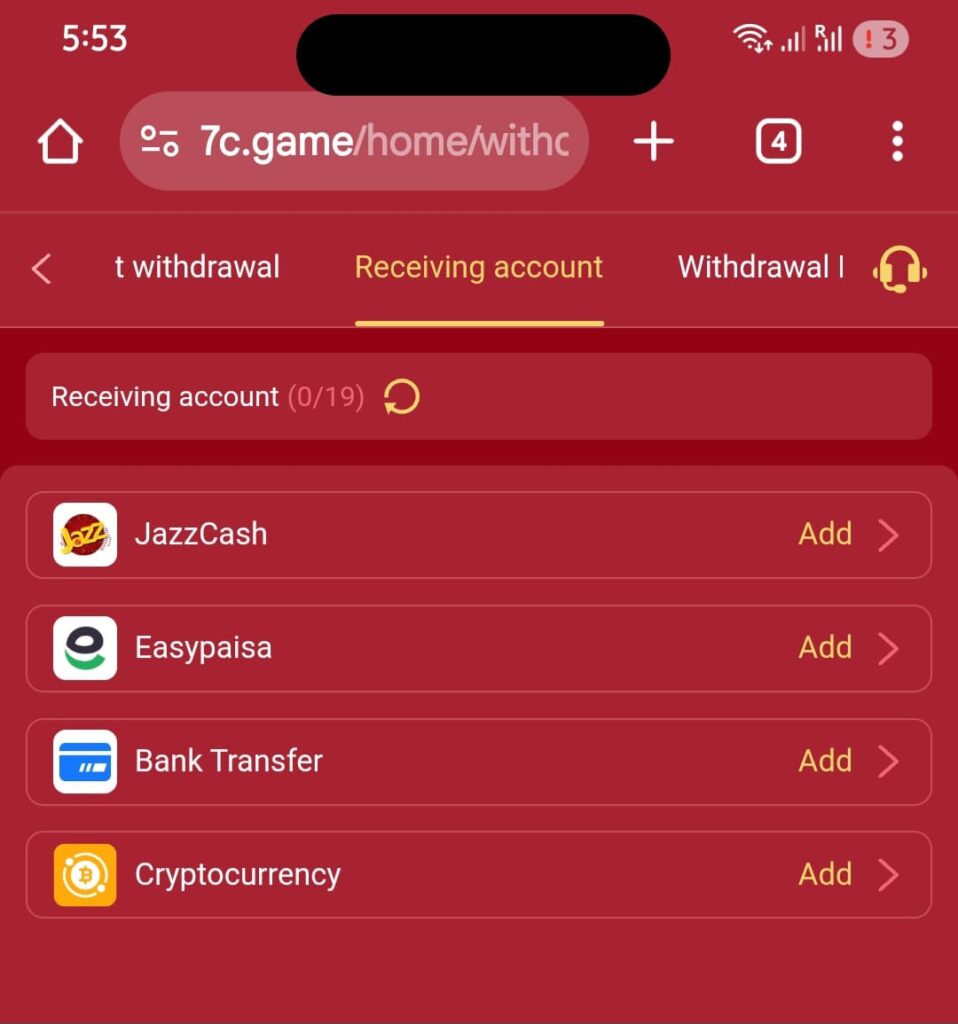958x1024 pixels.
Task: Tap the Bank Transfer card icon
Action: (x=85, y=761)
